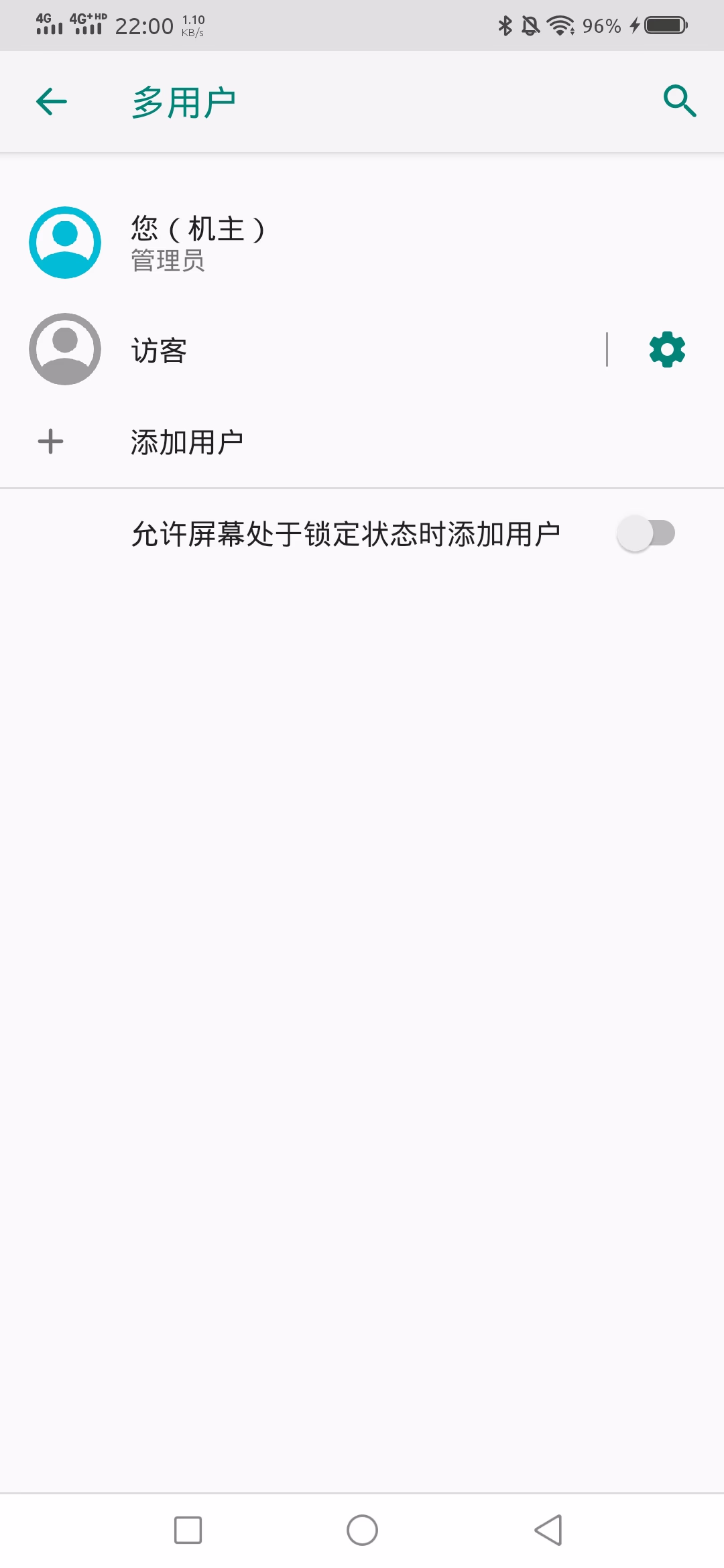Open the 您（机主）administrator profile

point(198,243)
